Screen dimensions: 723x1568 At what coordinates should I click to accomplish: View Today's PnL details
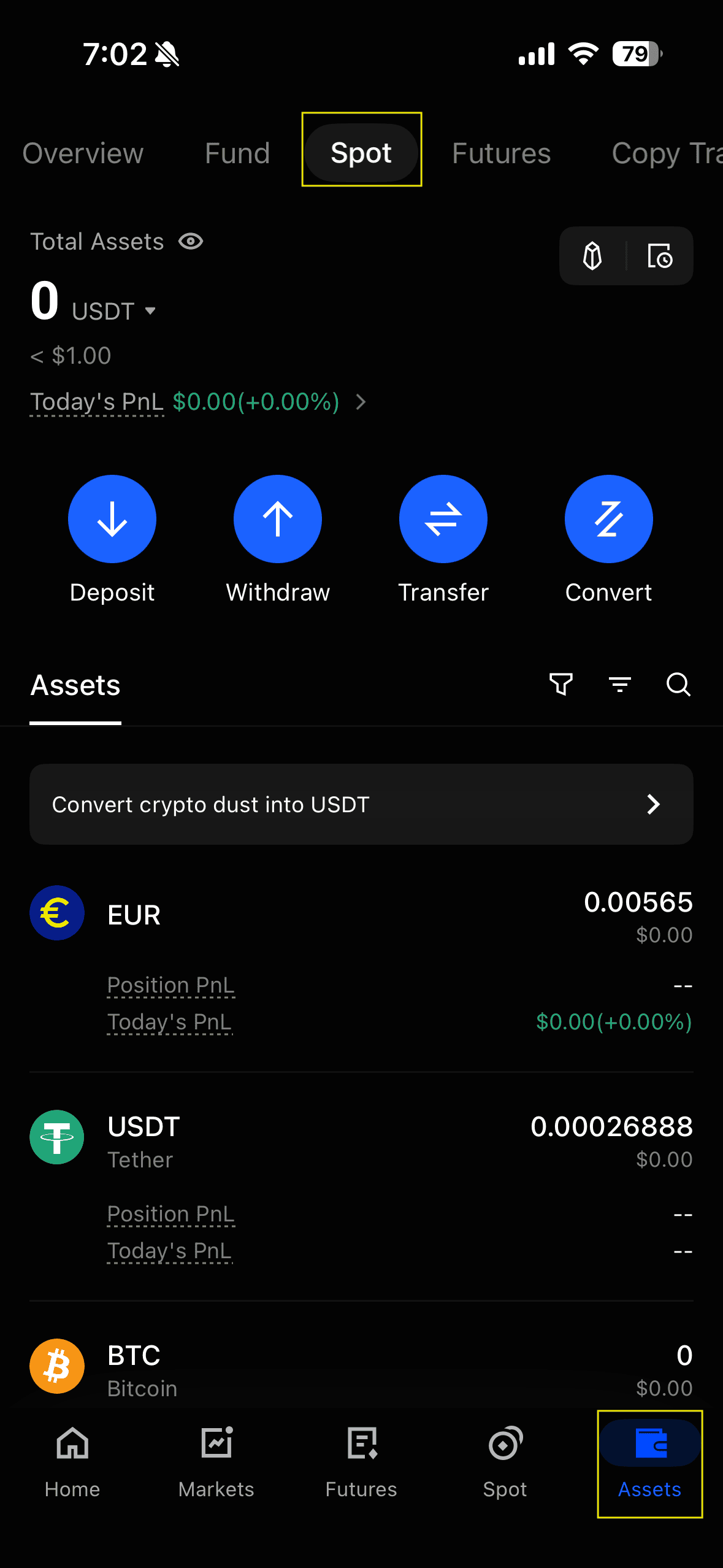click(x=361, y=402)
